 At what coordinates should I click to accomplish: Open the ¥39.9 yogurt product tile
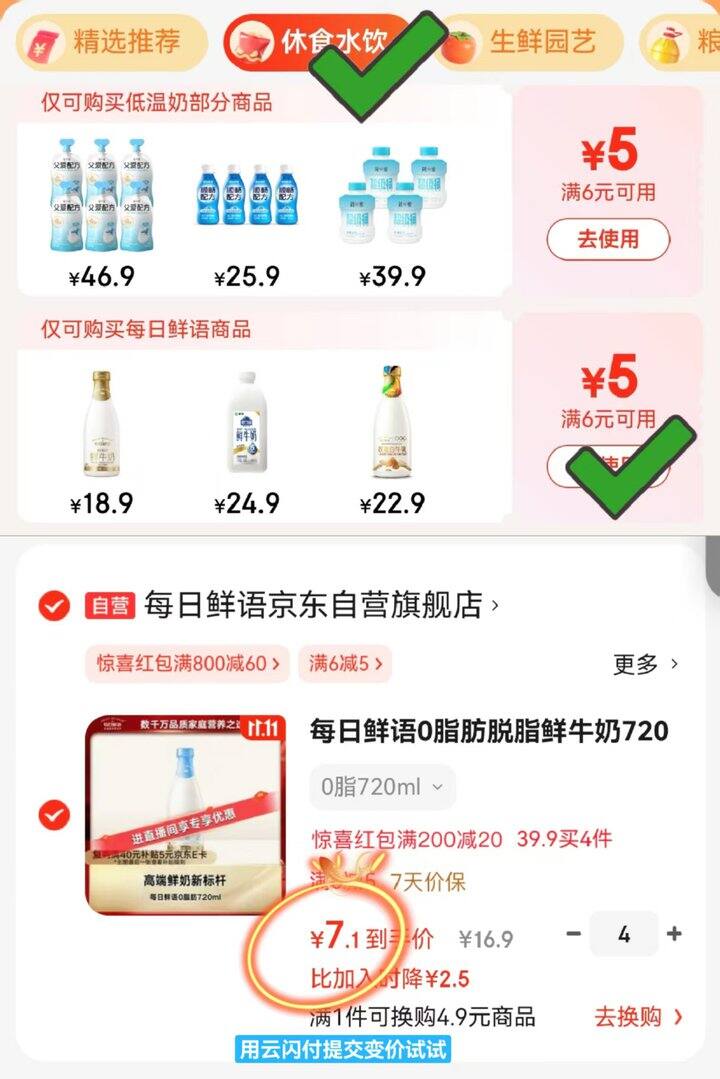coord(392,212)
